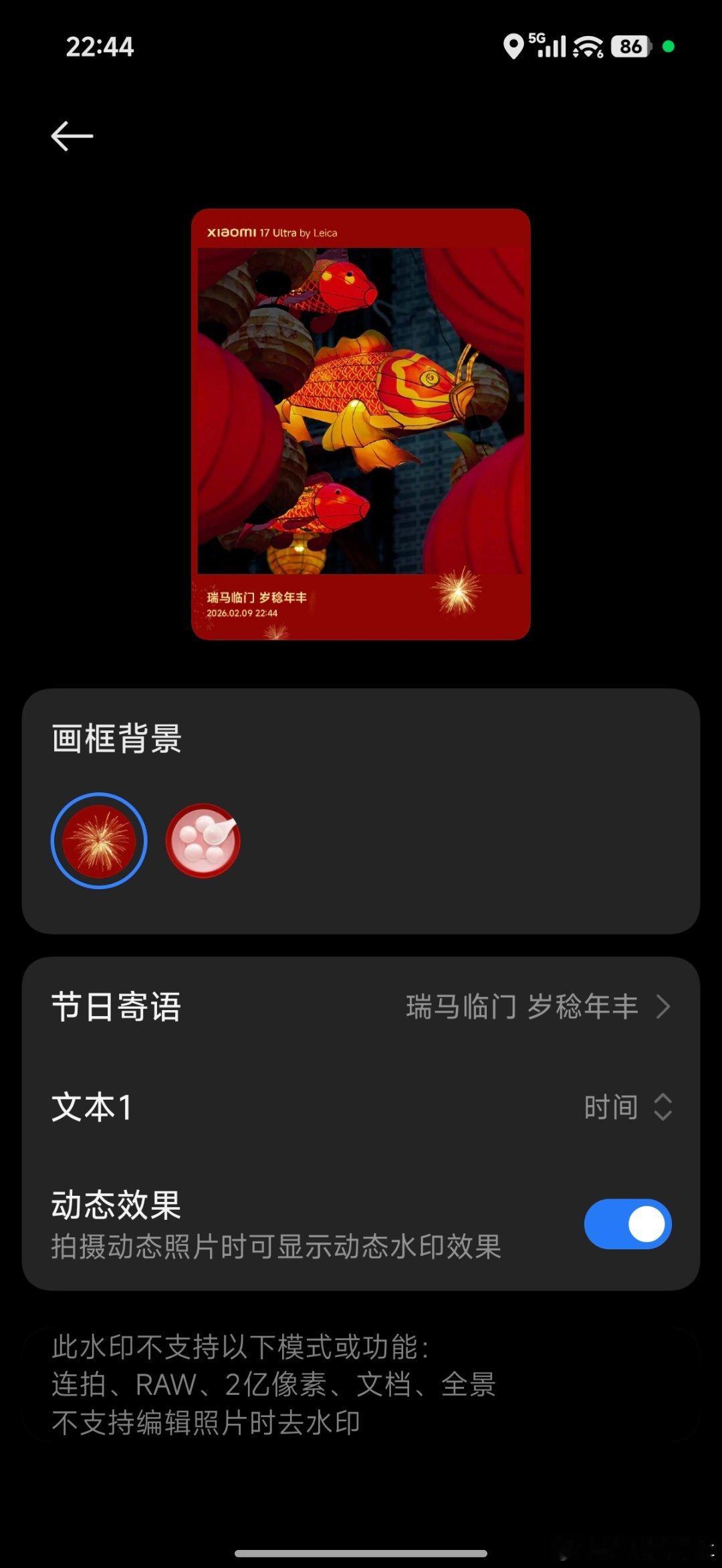
Task: Select the highlighted fireworks background swatch
Action: [98, 840]
